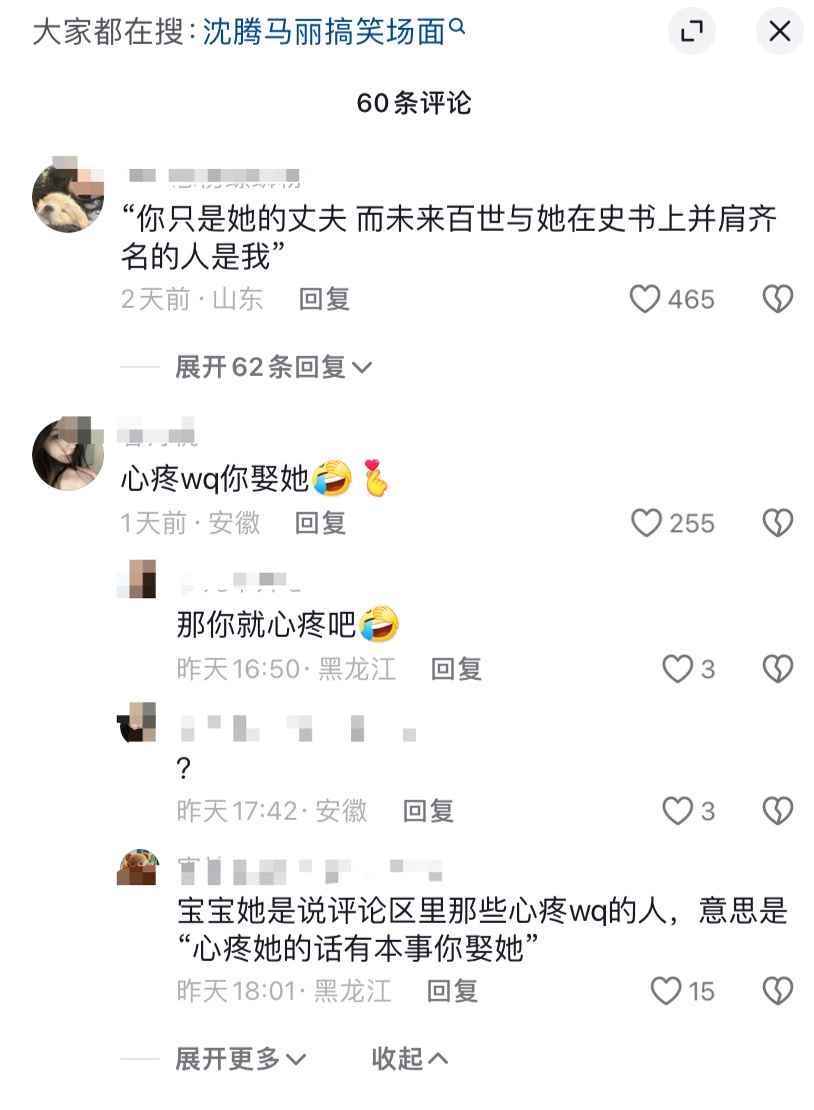The height and width of the screenshot is (1110, 814).
Task: Dislike the first comment
Action: 778,299
